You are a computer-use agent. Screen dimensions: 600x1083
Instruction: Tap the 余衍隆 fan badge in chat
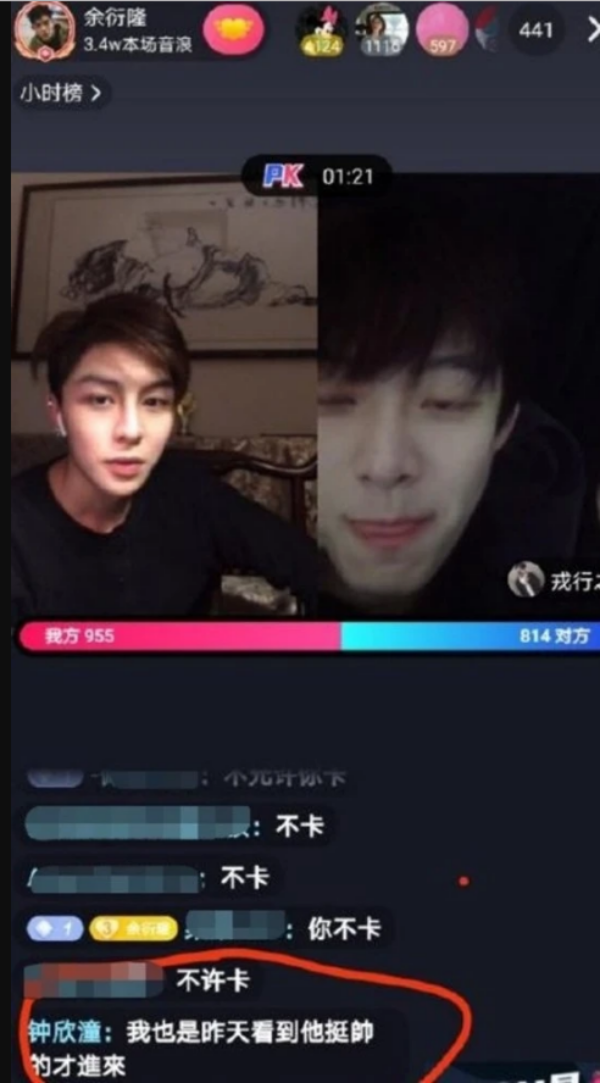(x=133, y=928)
